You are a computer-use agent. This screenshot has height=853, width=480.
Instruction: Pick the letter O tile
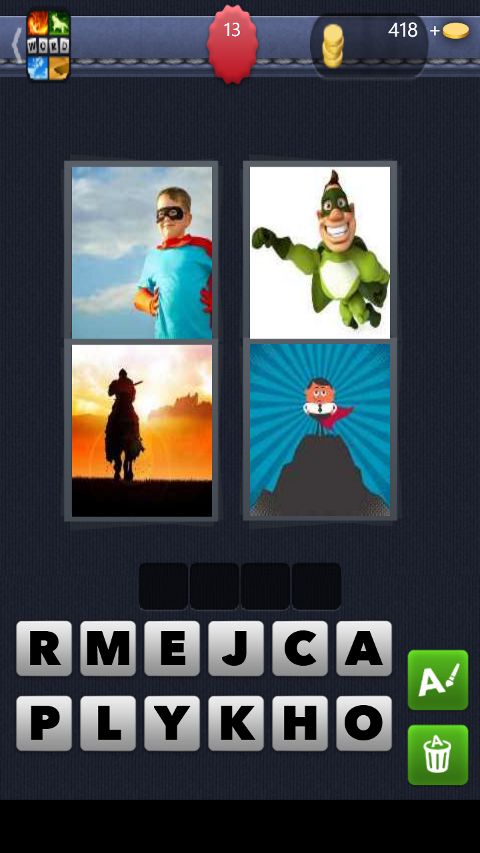coord(364,724)
